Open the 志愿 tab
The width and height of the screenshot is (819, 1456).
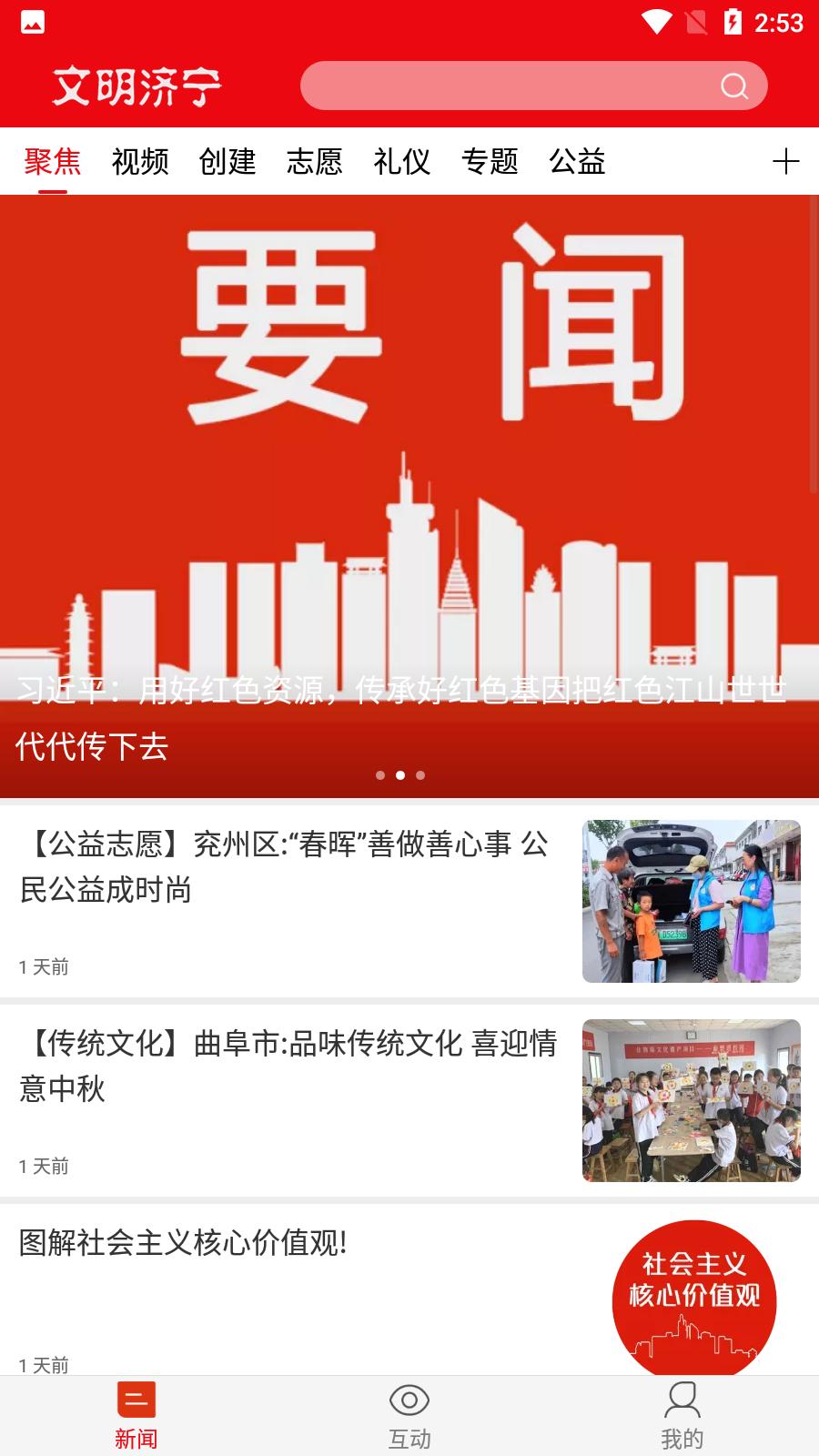tap(315, 162)
